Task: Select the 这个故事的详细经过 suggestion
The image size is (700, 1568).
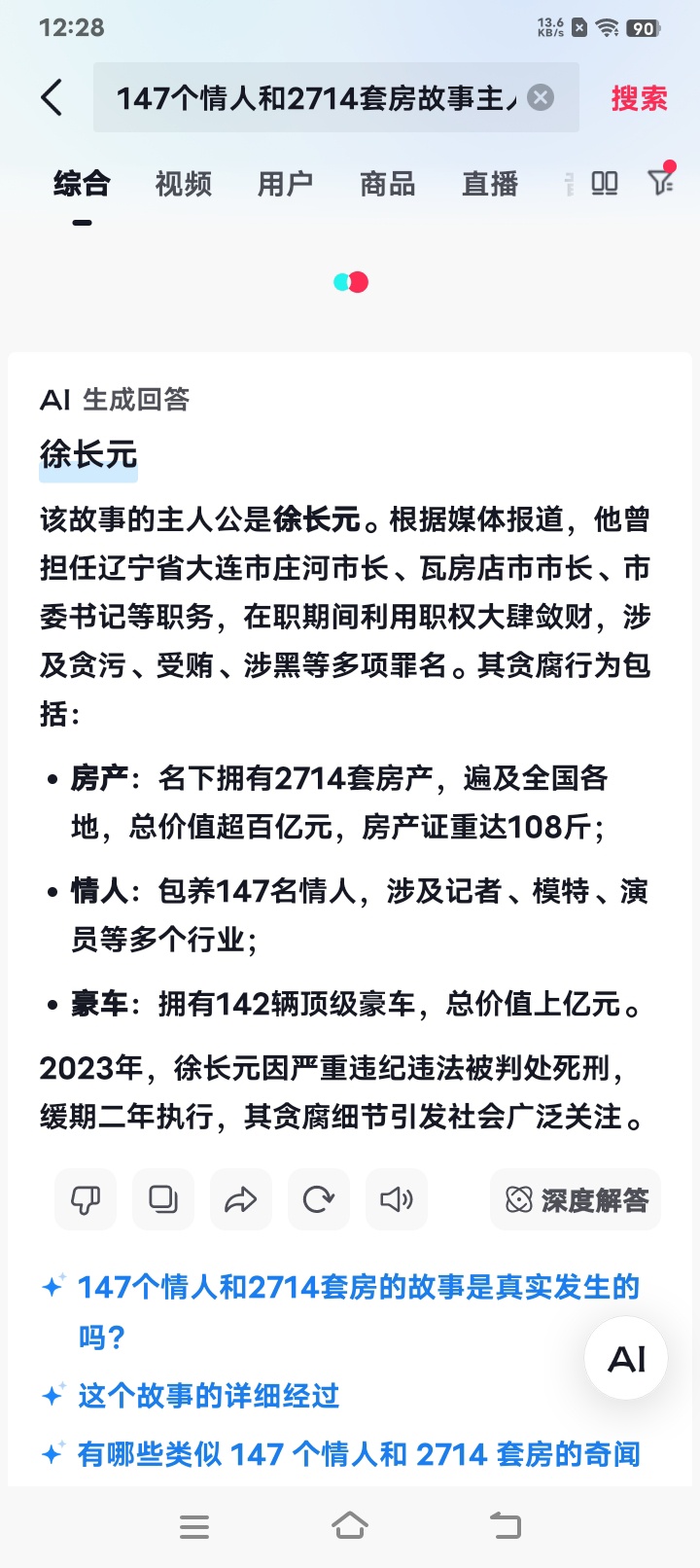Action: pyautogui.click(x=208, y=1396)
